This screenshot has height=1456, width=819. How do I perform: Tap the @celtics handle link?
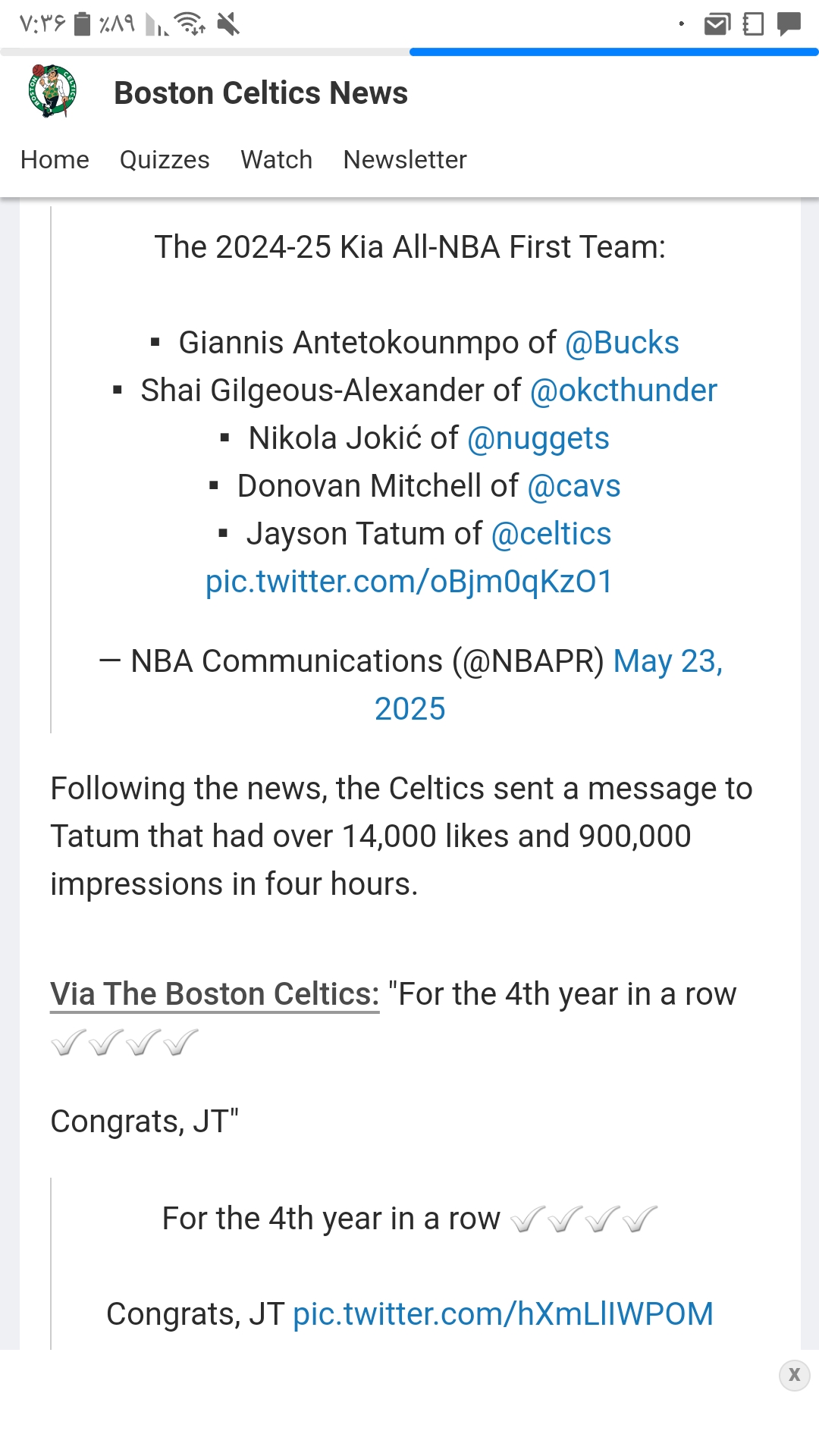coord(551,534)
